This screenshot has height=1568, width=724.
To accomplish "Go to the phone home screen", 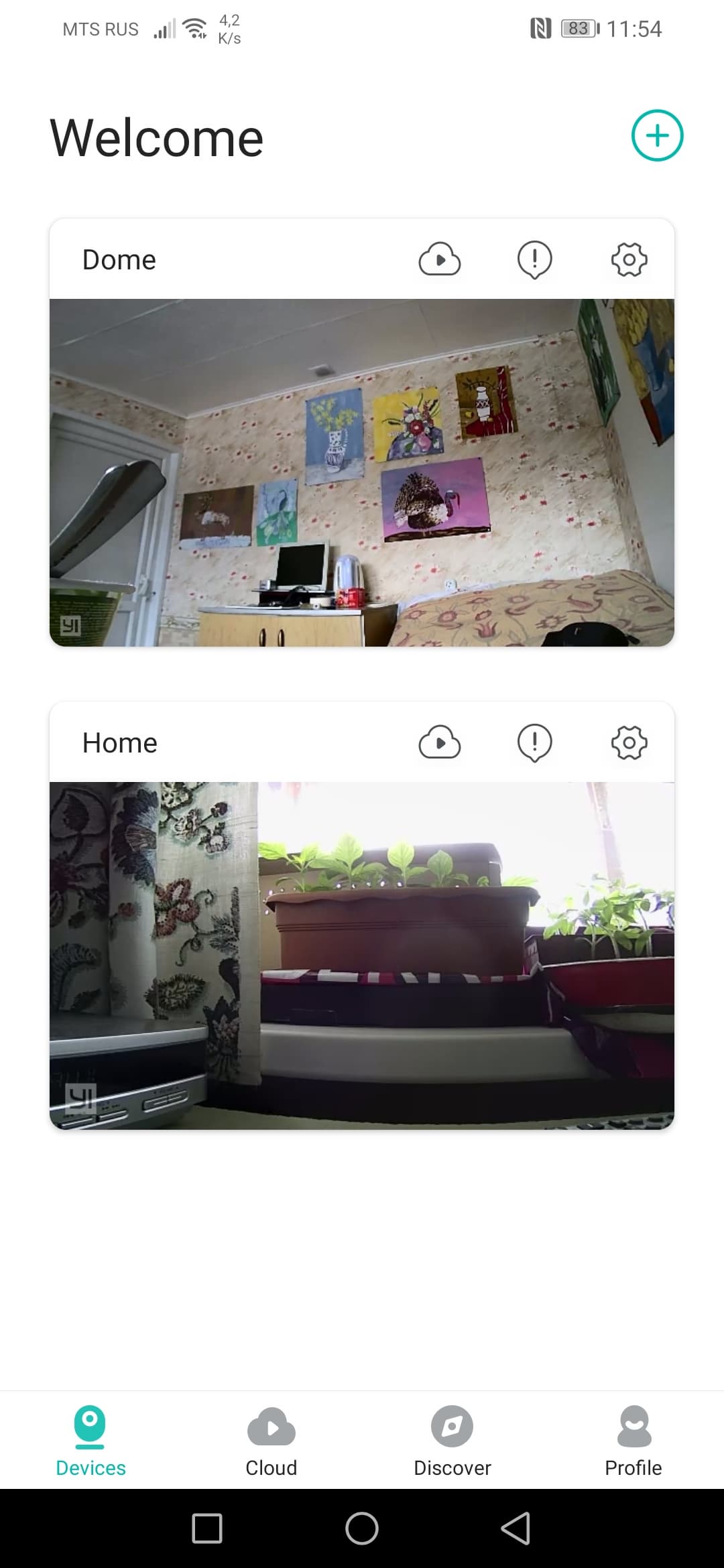I will (x=362, y=1528).
